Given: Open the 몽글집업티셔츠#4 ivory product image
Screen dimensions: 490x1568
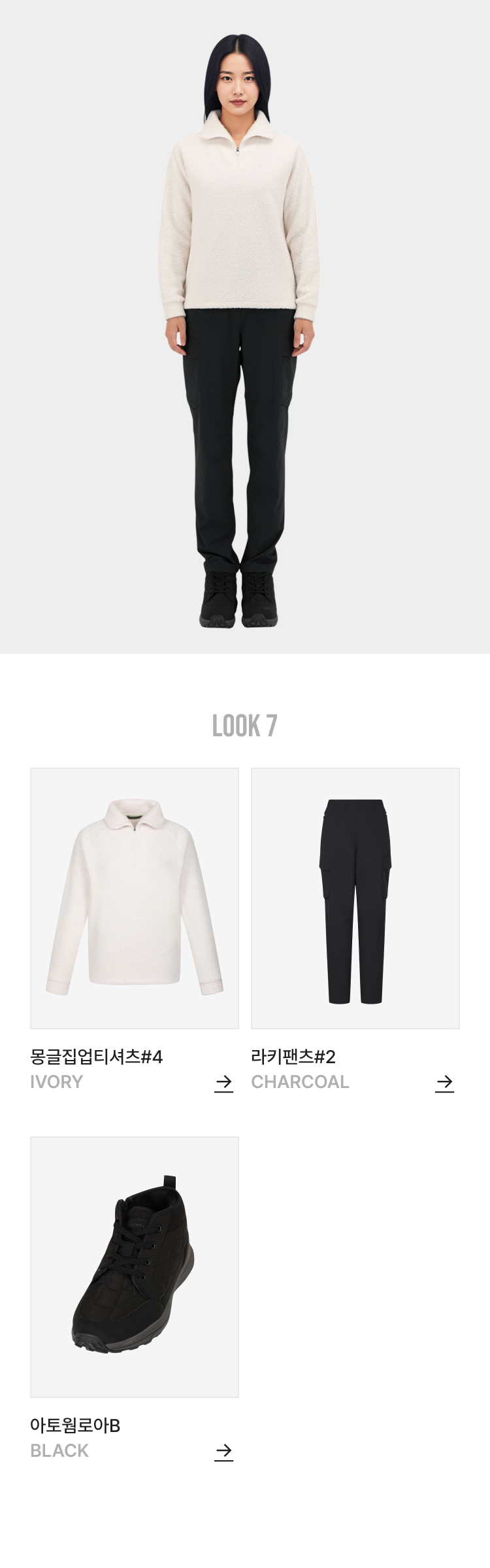Looking at the screenshot, I should tap(135, 898).
